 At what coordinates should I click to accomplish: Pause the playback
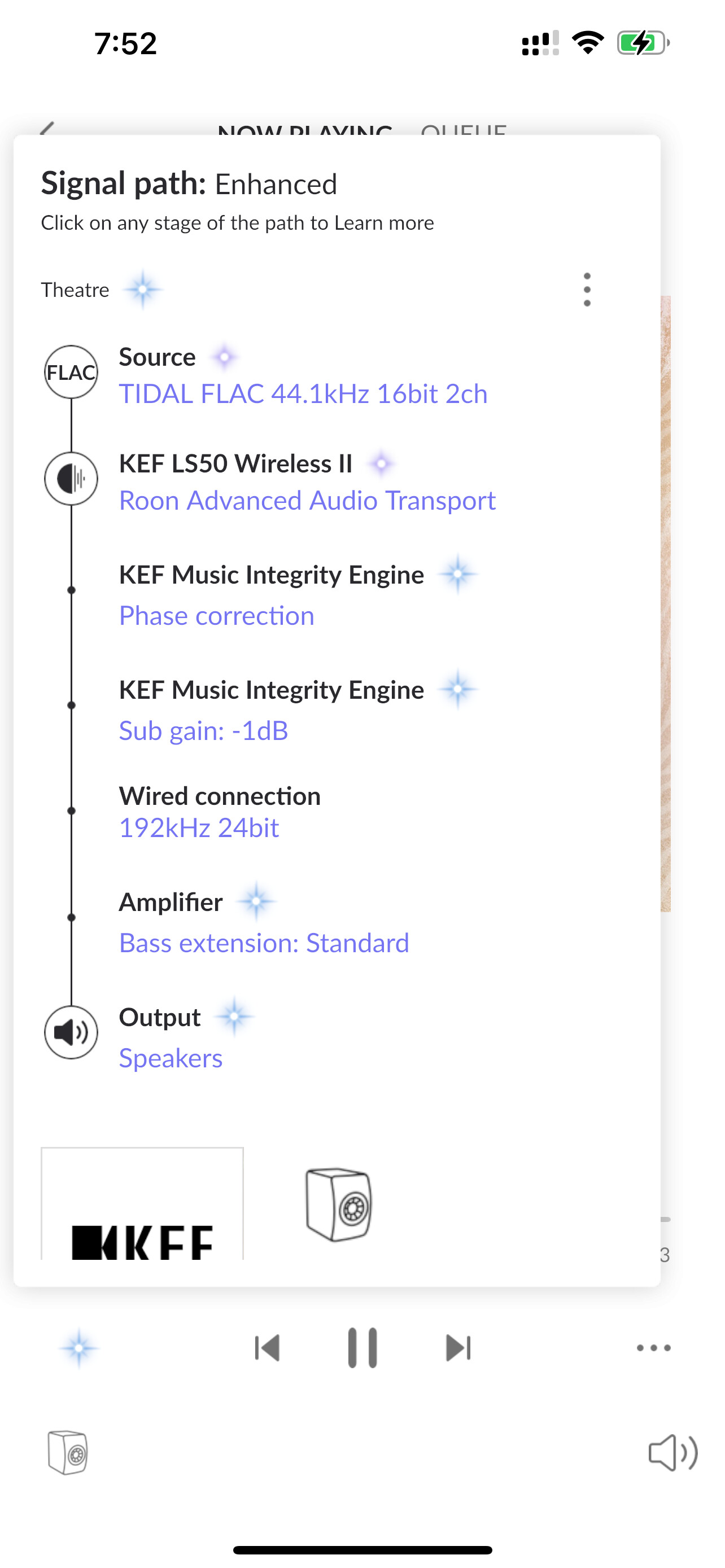tap(362, 1348)
